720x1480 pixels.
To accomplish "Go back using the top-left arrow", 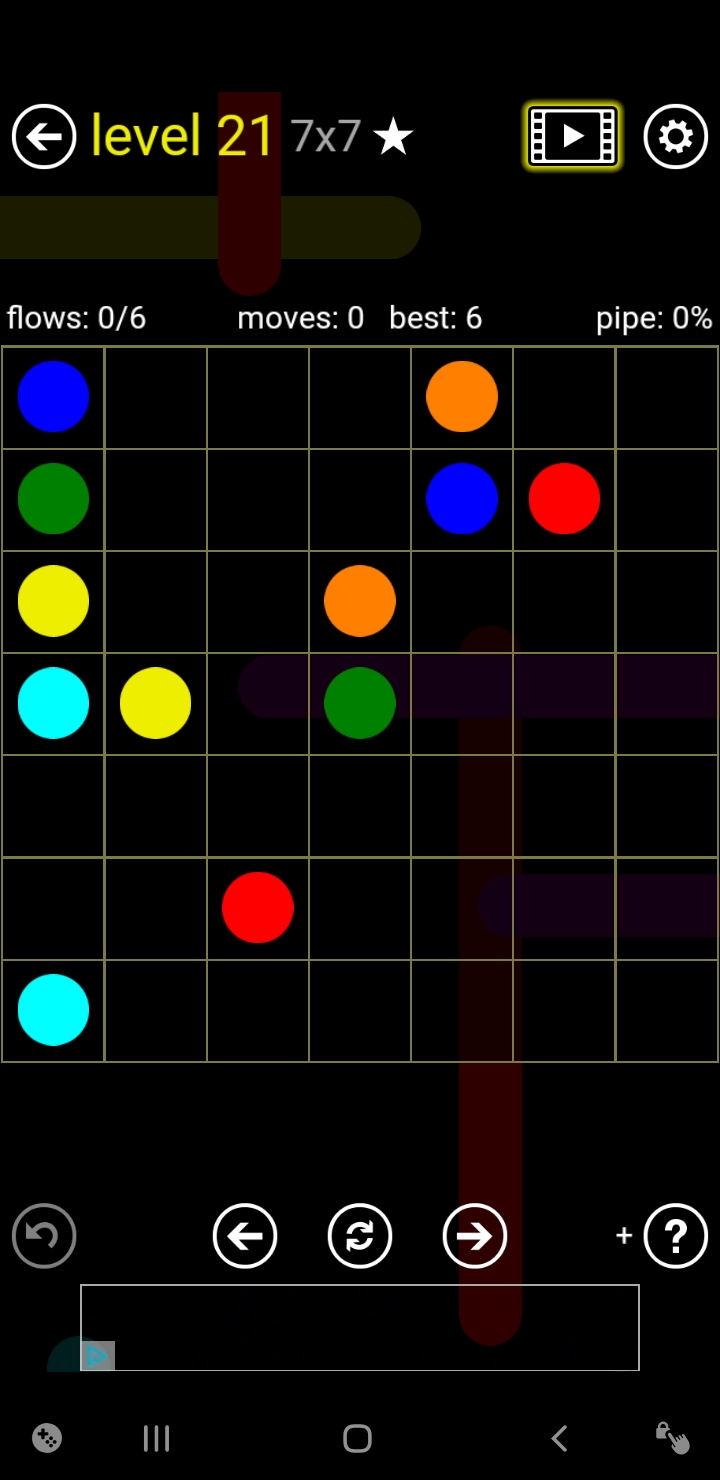I will [44, 136].
